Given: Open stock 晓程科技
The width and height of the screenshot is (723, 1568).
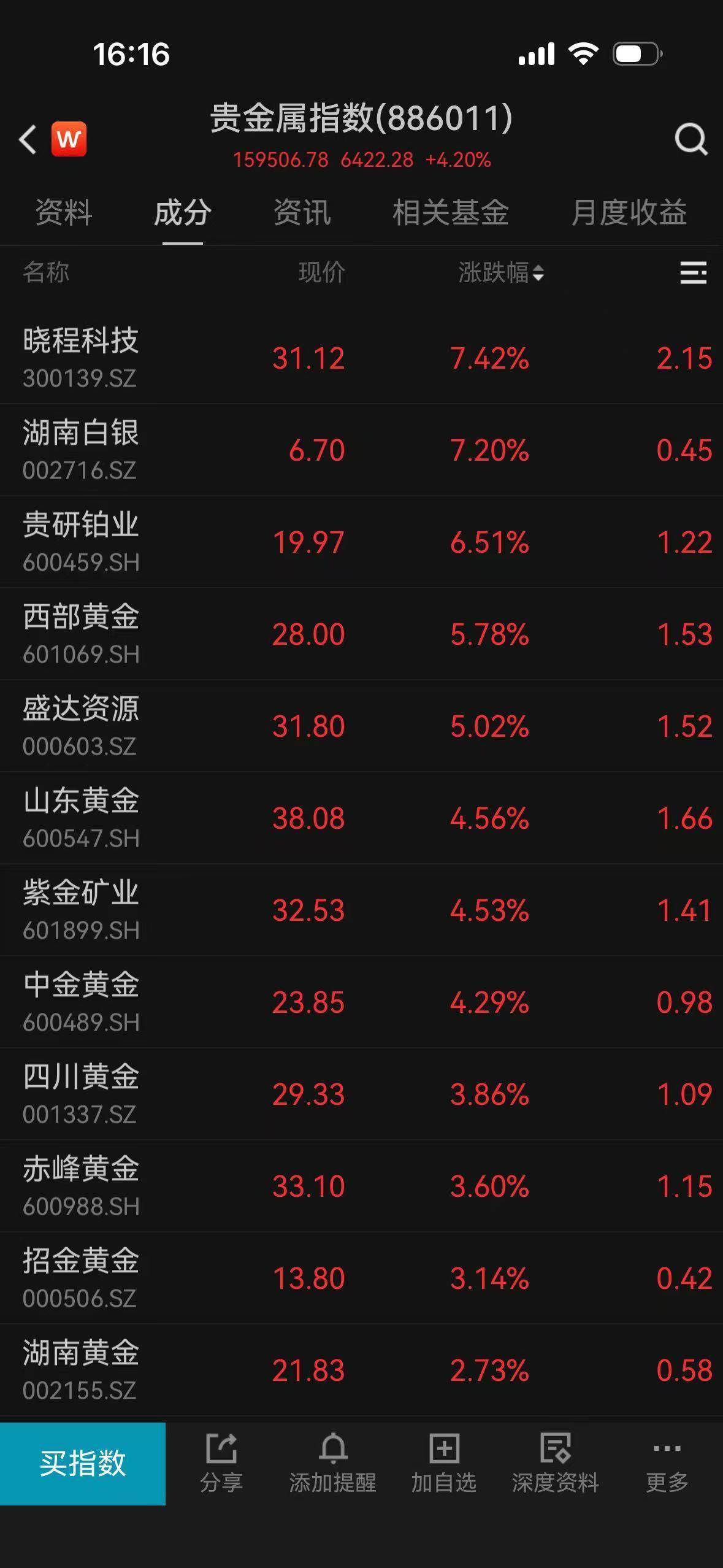Looking at the screenshot, I should (81, 357).
